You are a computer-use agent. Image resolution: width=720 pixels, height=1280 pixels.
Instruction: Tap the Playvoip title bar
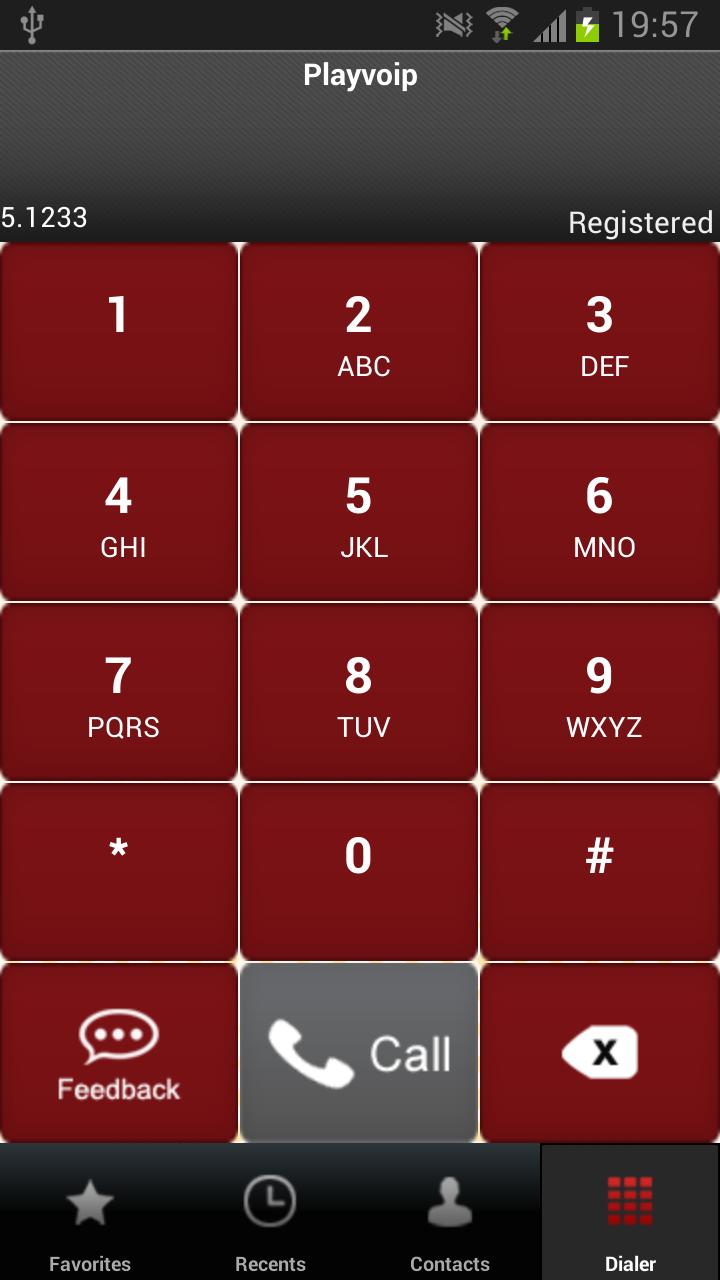pyautogui.click(x=360, y=75)
